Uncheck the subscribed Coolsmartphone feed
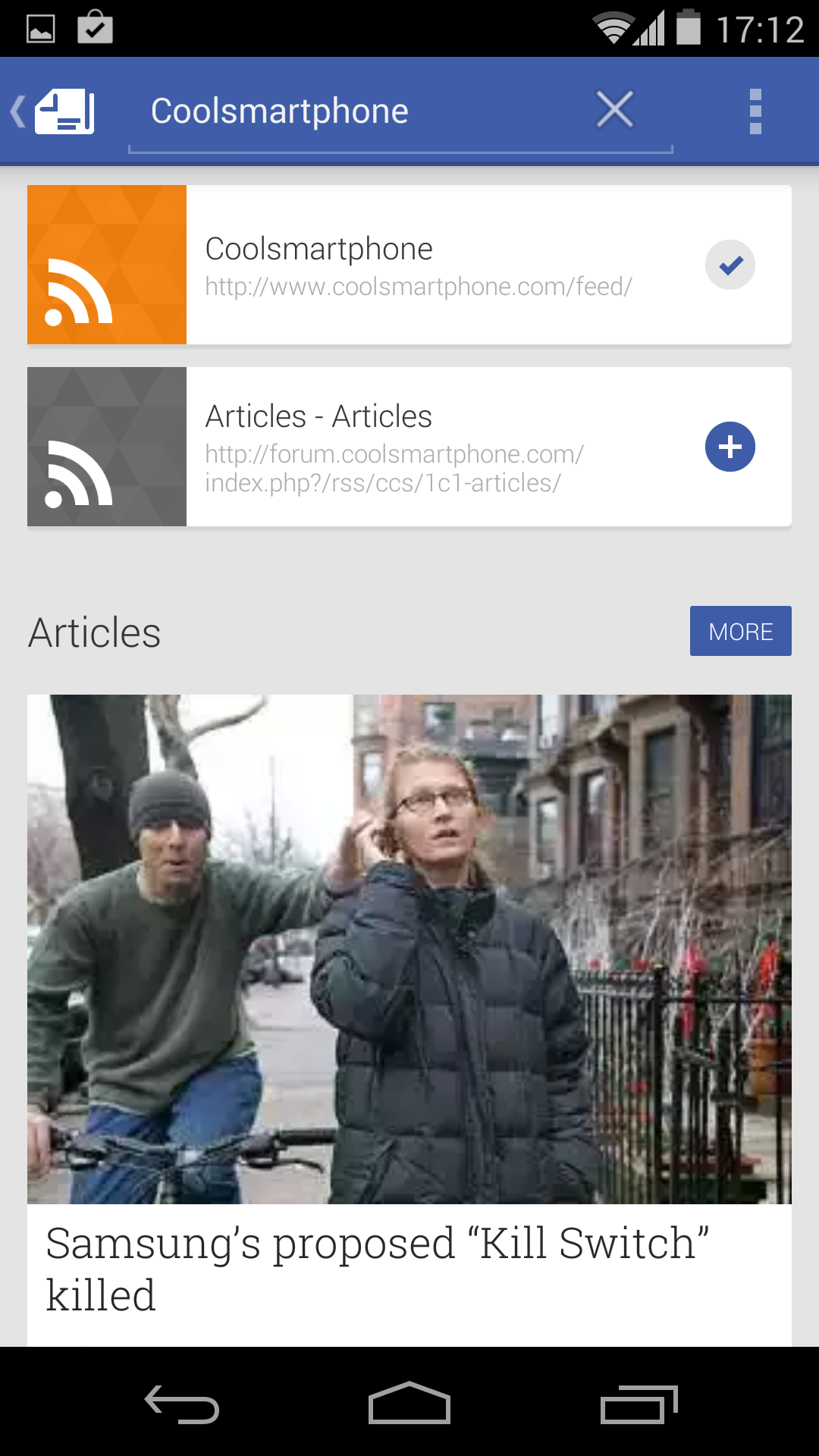This screenshot has height=1456, width=819. click(x=730, y=265)
